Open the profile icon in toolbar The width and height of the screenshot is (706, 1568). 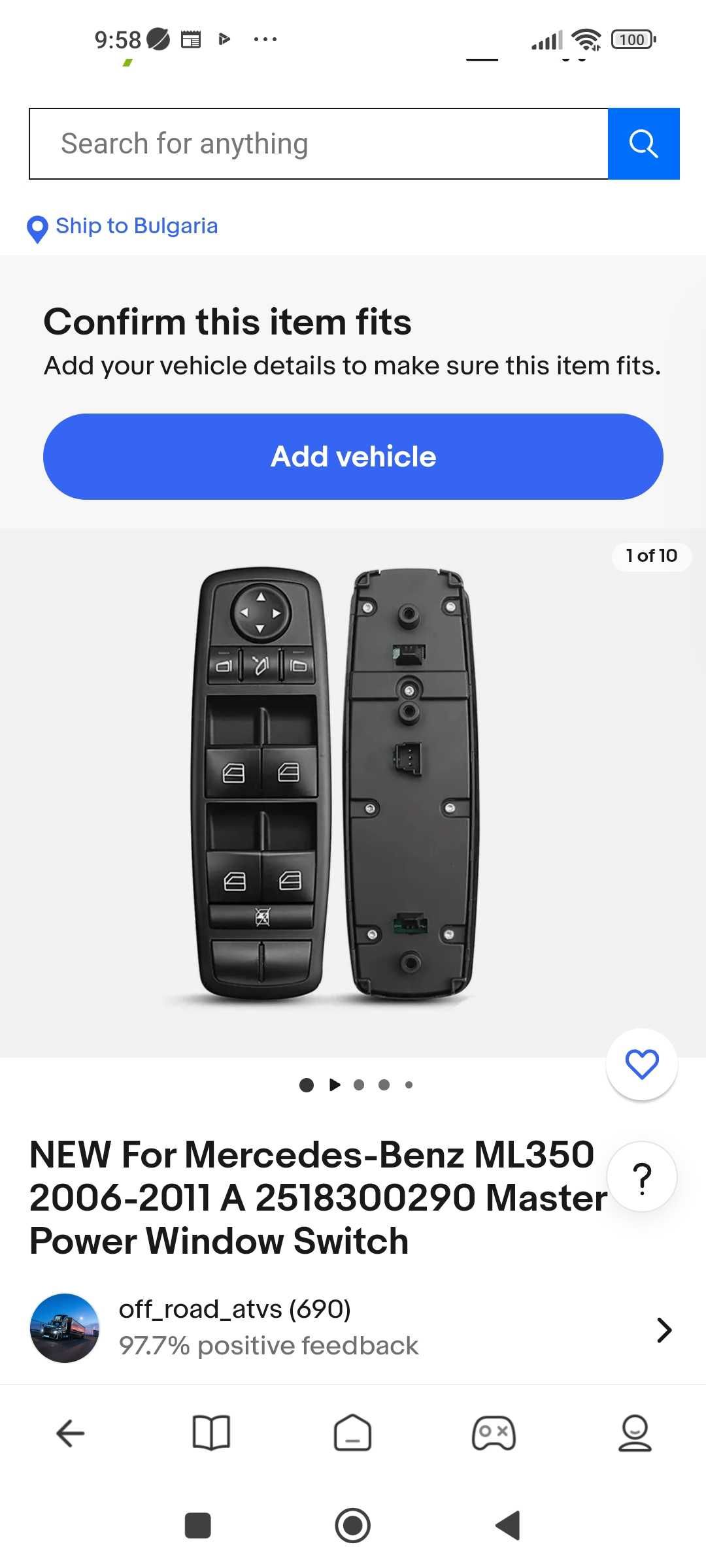(635, 1433)
